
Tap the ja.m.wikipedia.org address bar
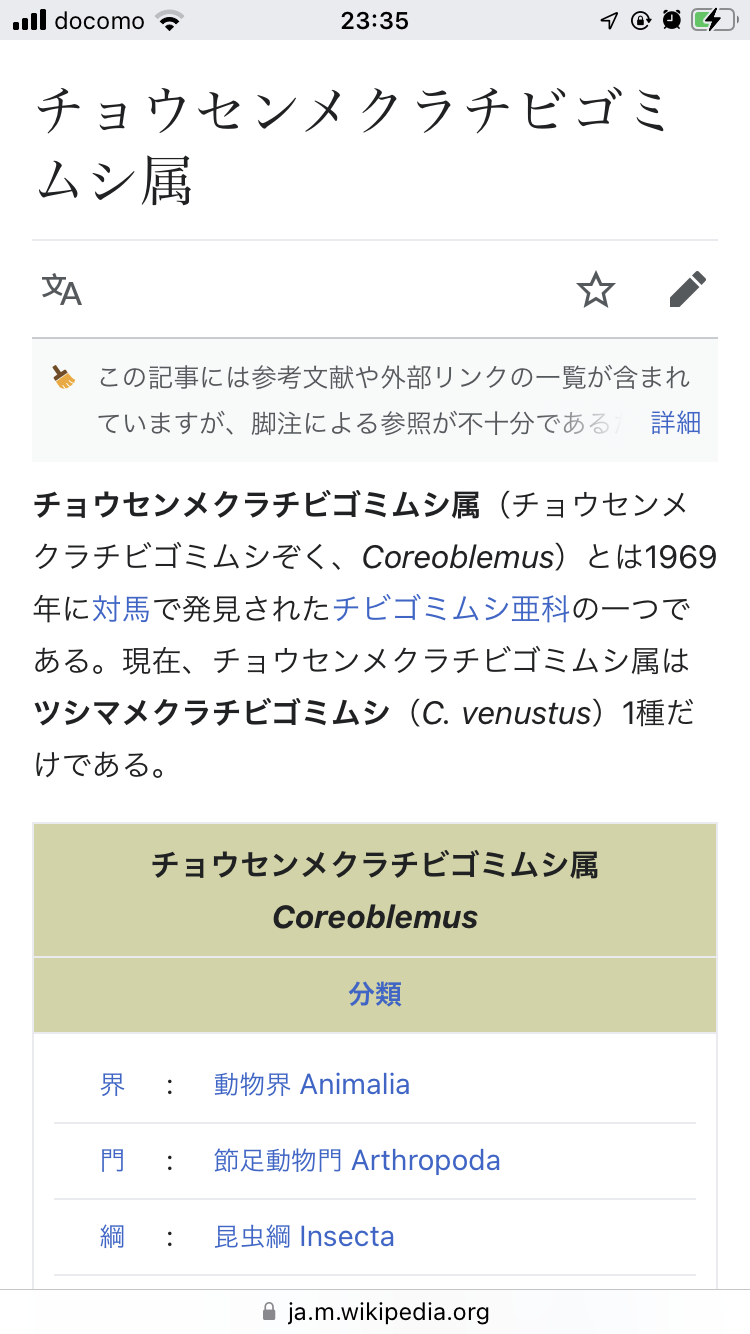click(x=375, y=1311)
